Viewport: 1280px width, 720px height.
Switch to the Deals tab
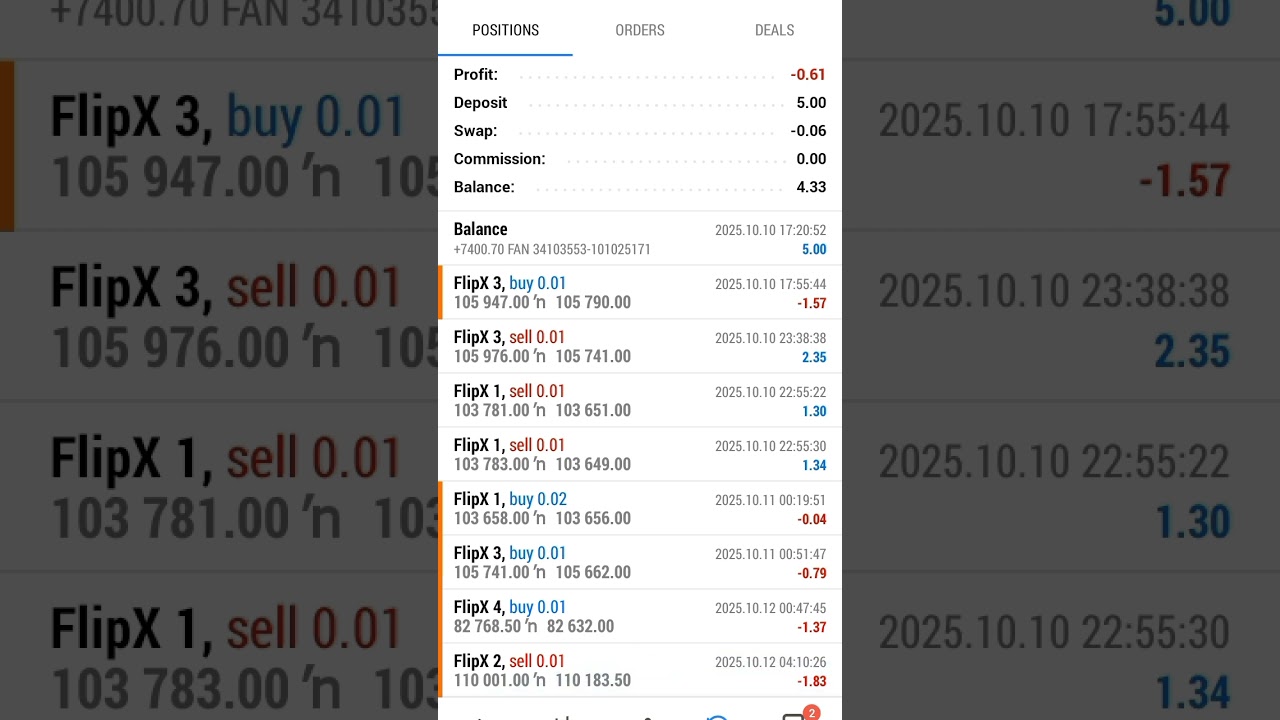tap(774, 30)
